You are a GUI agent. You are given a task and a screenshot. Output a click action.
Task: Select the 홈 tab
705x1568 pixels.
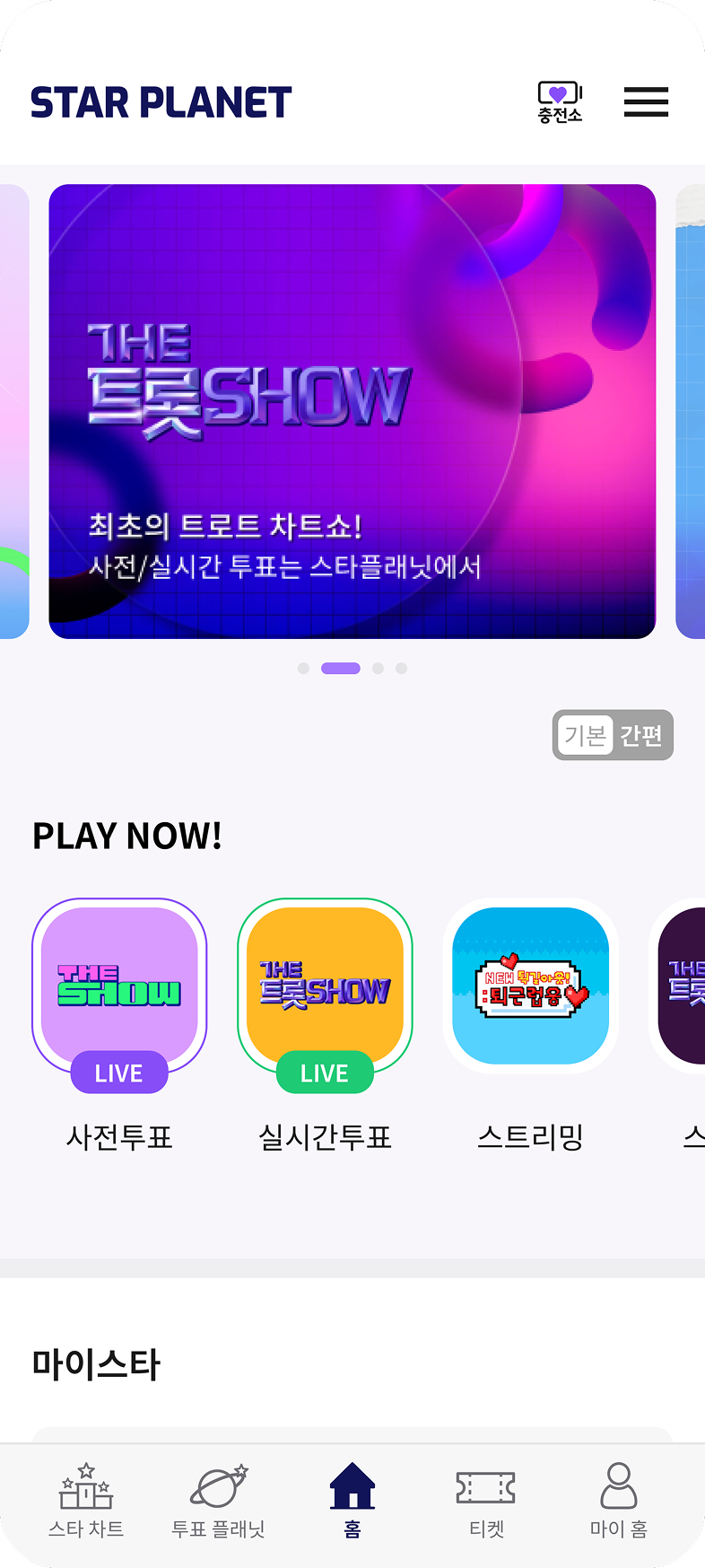click(x=352, y=1499)
